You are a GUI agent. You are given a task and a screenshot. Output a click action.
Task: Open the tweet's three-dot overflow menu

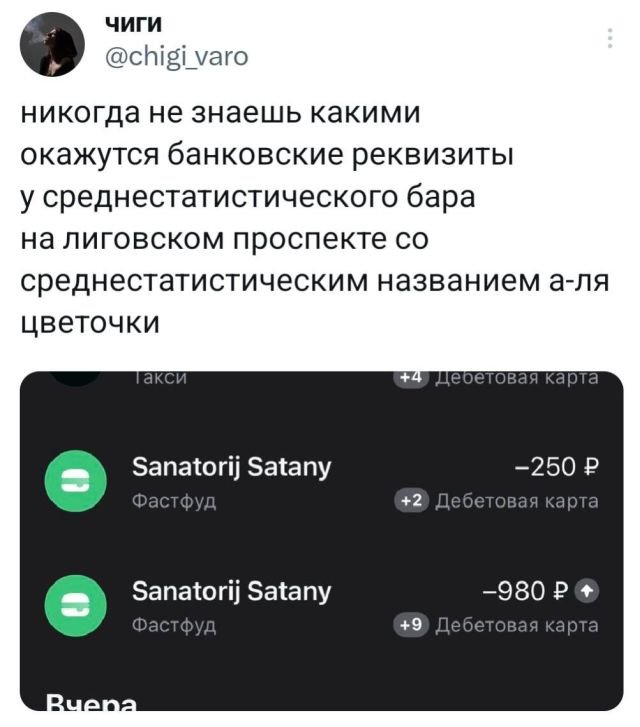(x=611, y=38)
